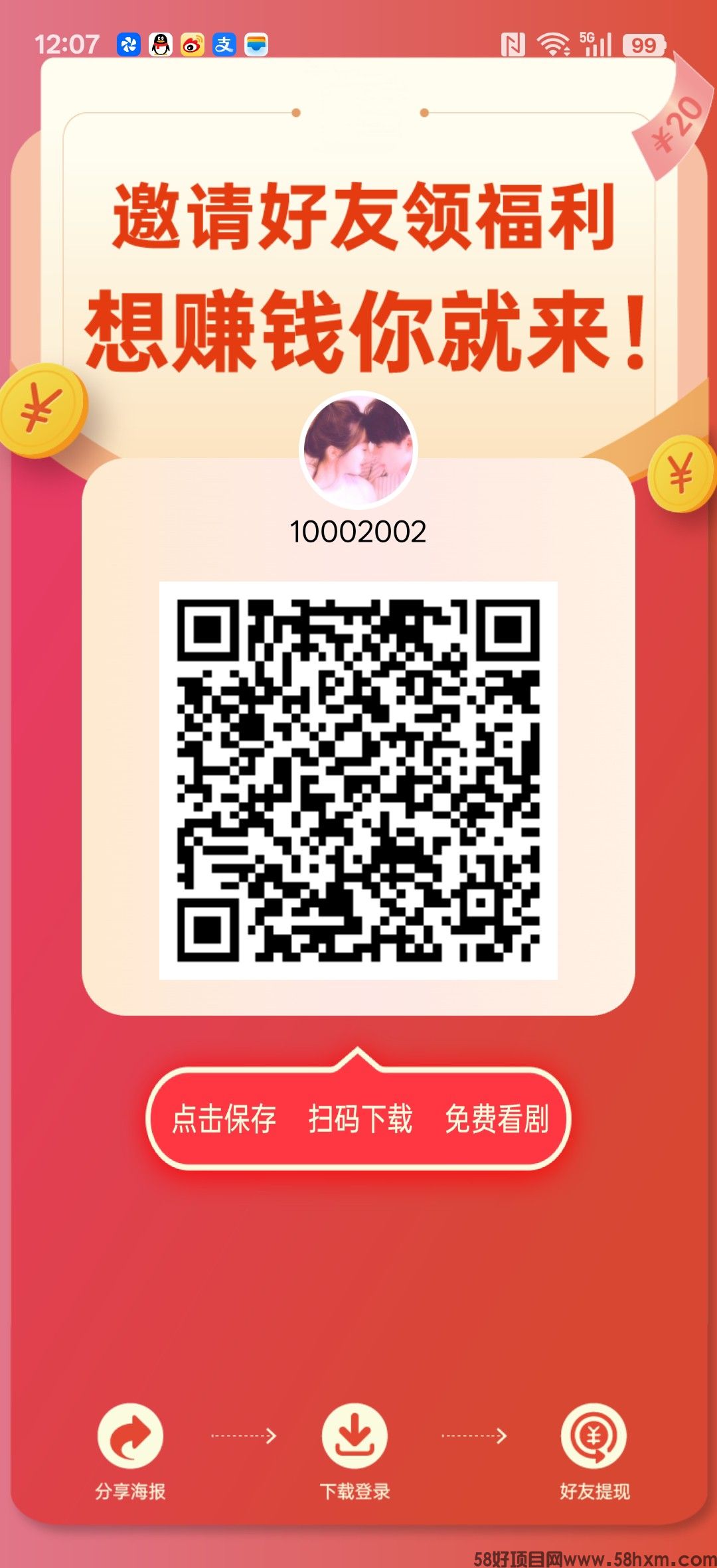Tap the blue fan app icon in status bar
The width and height of the screenshot is (717, 1568).
pos(130,45)
